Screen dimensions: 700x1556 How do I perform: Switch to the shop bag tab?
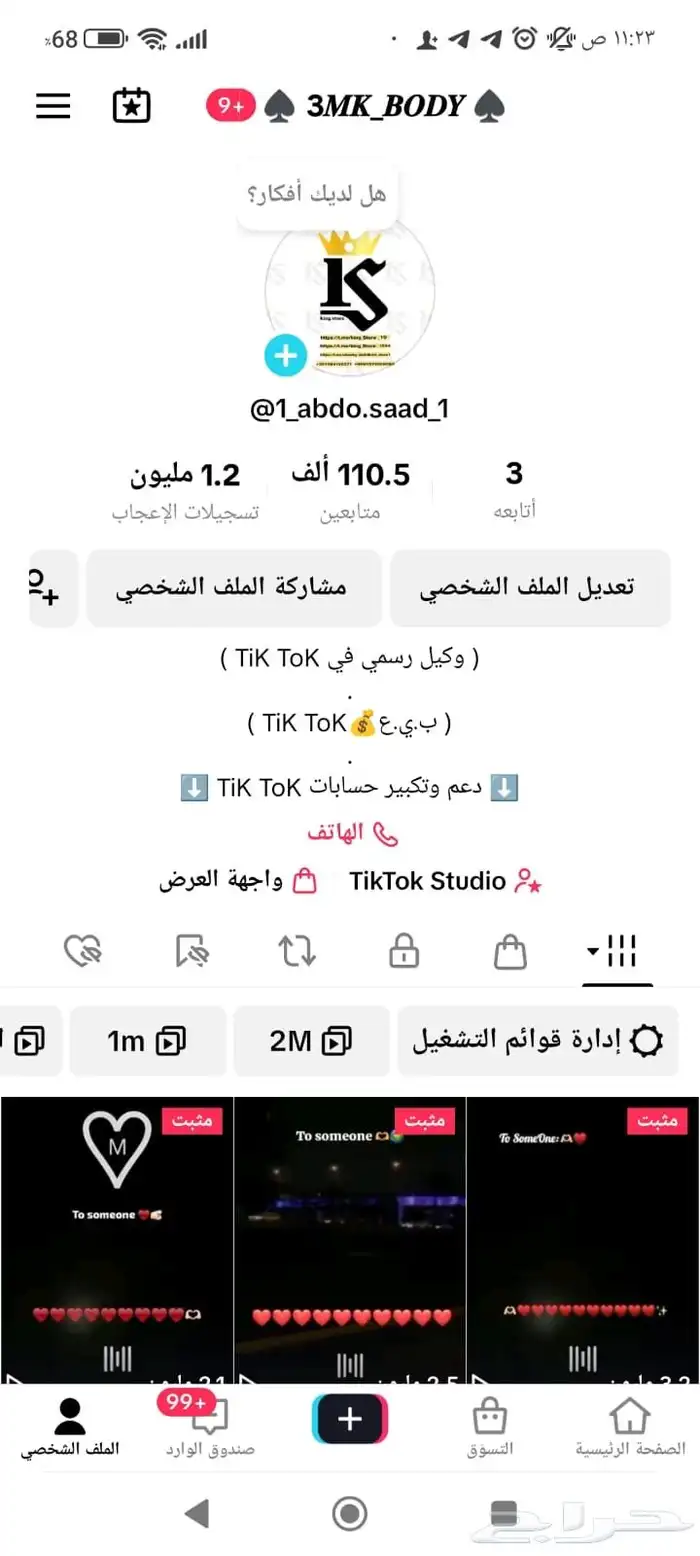point(510,951)
